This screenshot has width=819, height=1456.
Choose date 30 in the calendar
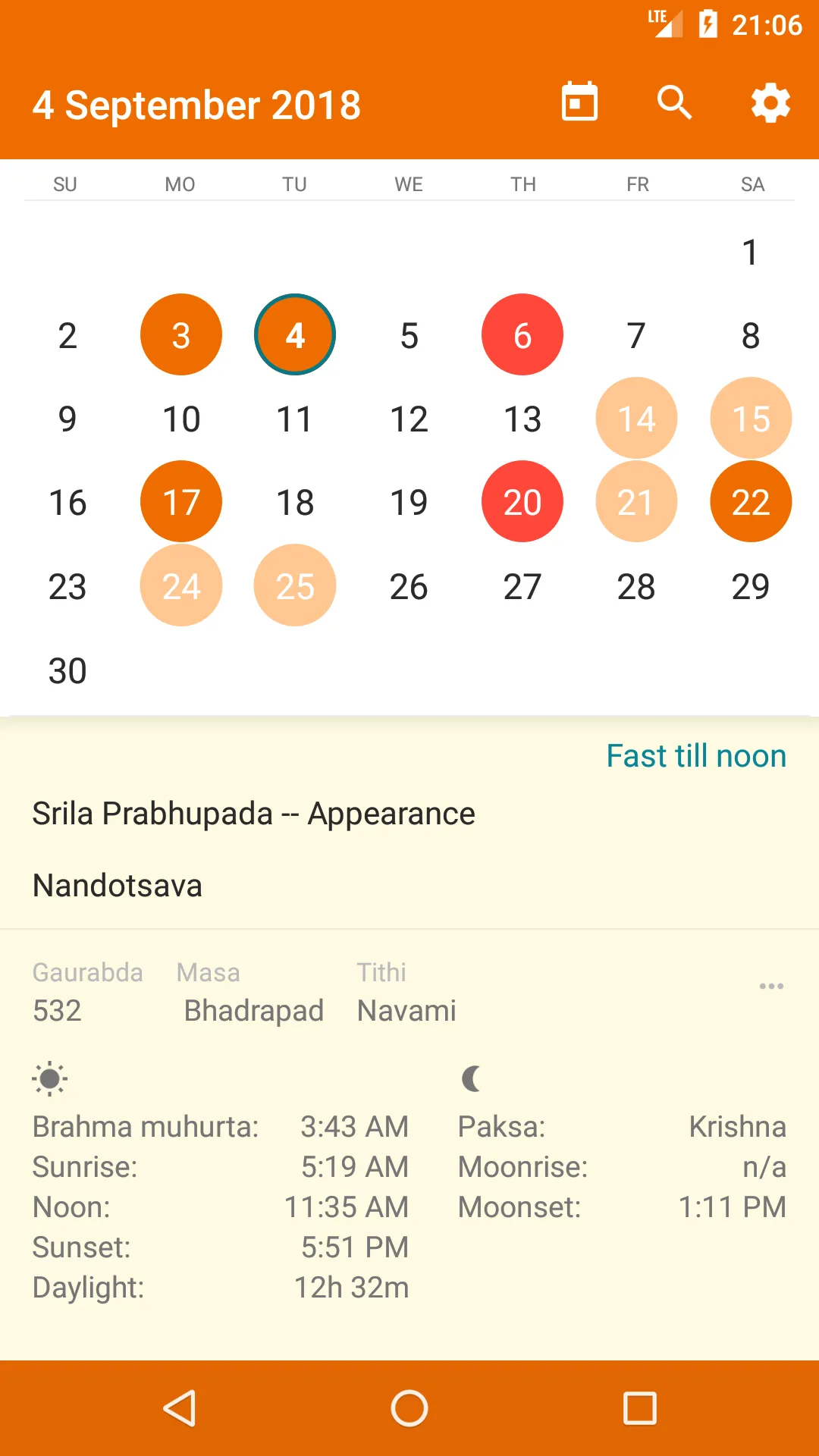[x=67, y=670]
